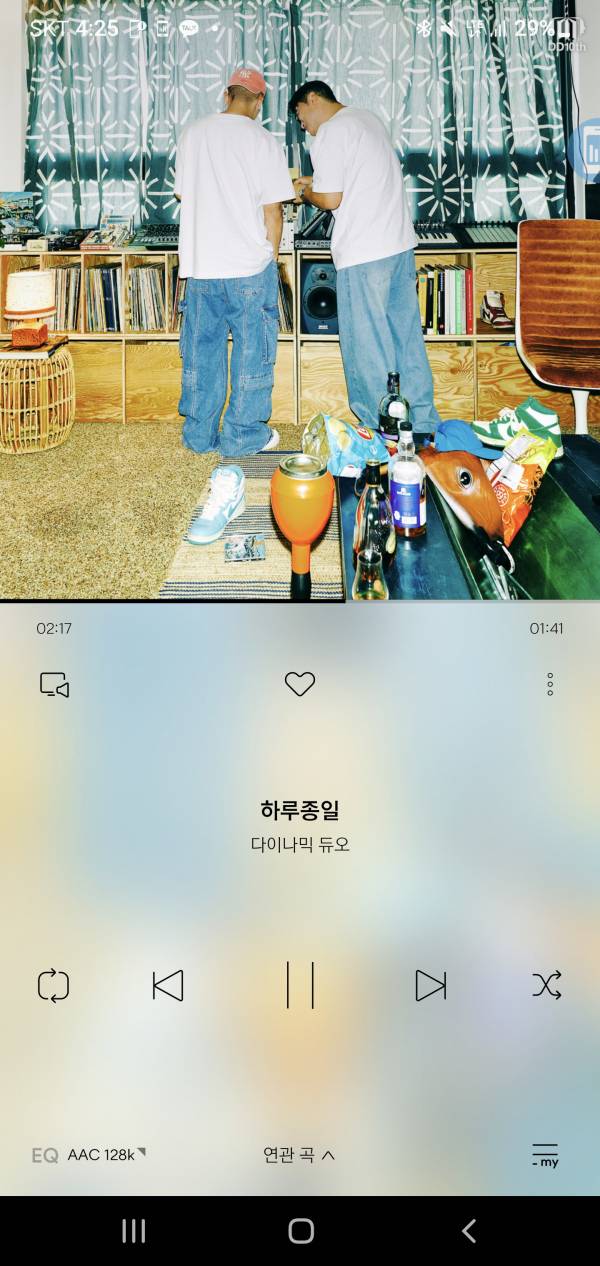
Task: Open artist 다이나믹 듀오 page
Action: 300,845
